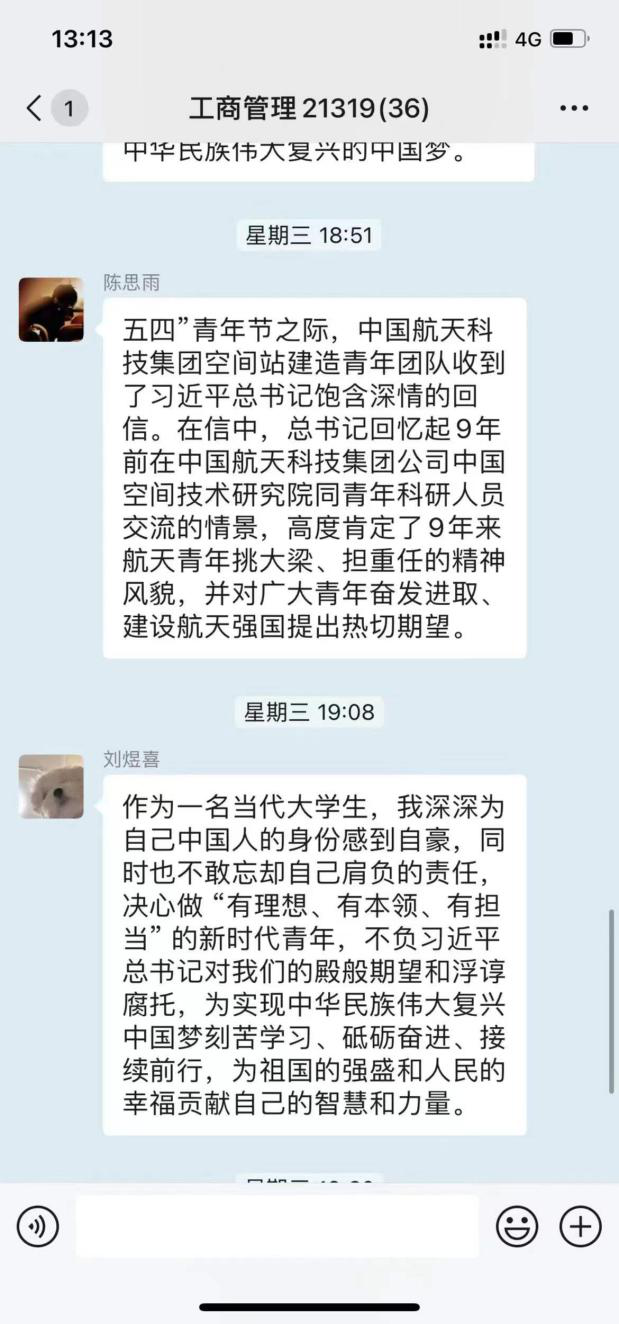The height and width of the screenshot is (1324, 619).
Task: Tap the message text field
Action: (x=277, y=1226)
